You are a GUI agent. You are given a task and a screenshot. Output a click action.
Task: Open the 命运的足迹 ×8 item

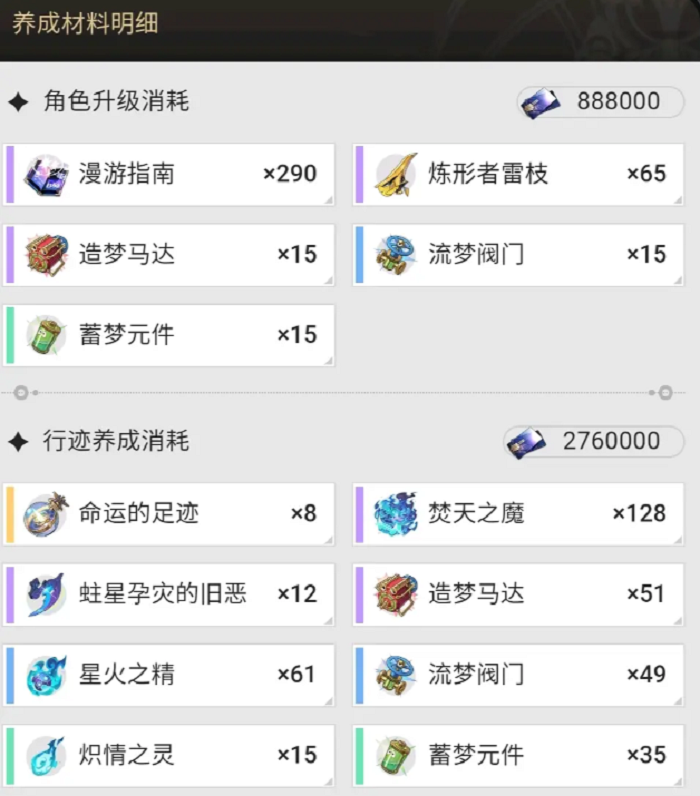169,514
